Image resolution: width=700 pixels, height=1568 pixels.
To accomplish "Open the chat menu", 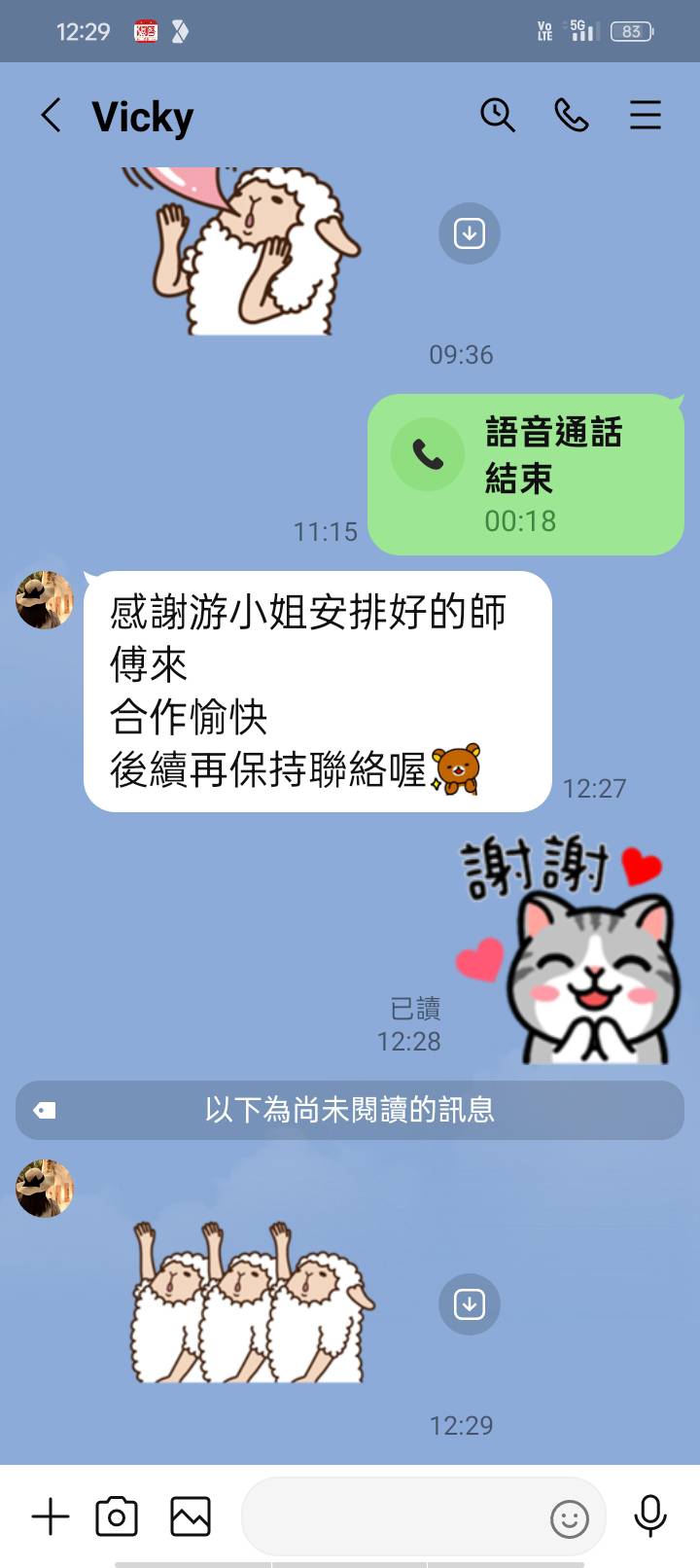I will 645,116.
